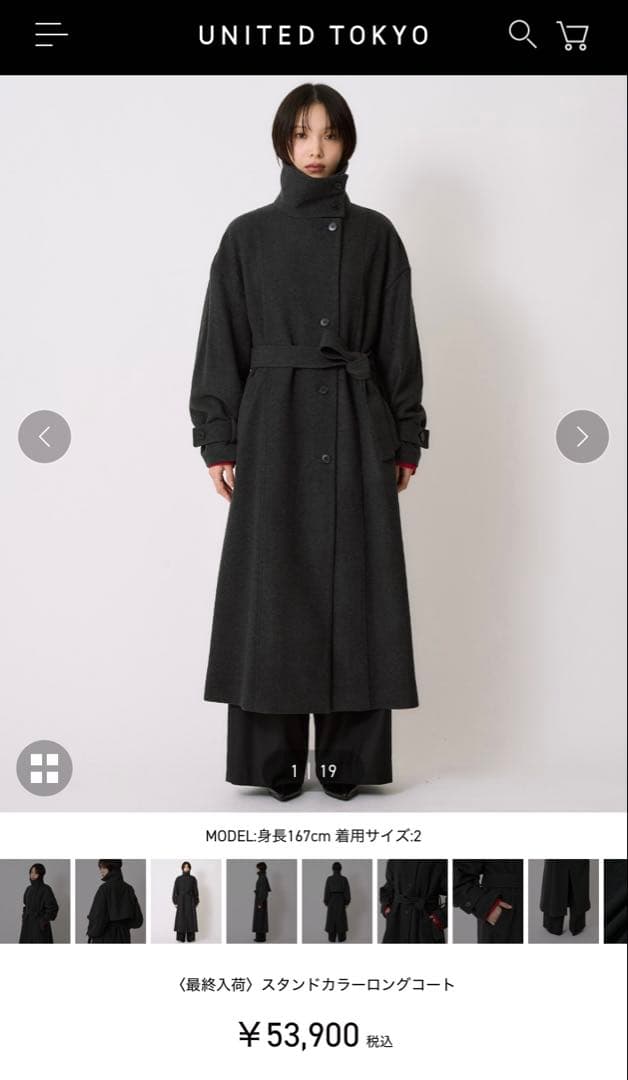The image size is (628, 1080).
Task: Go to the next product photo
Action: 582,437
